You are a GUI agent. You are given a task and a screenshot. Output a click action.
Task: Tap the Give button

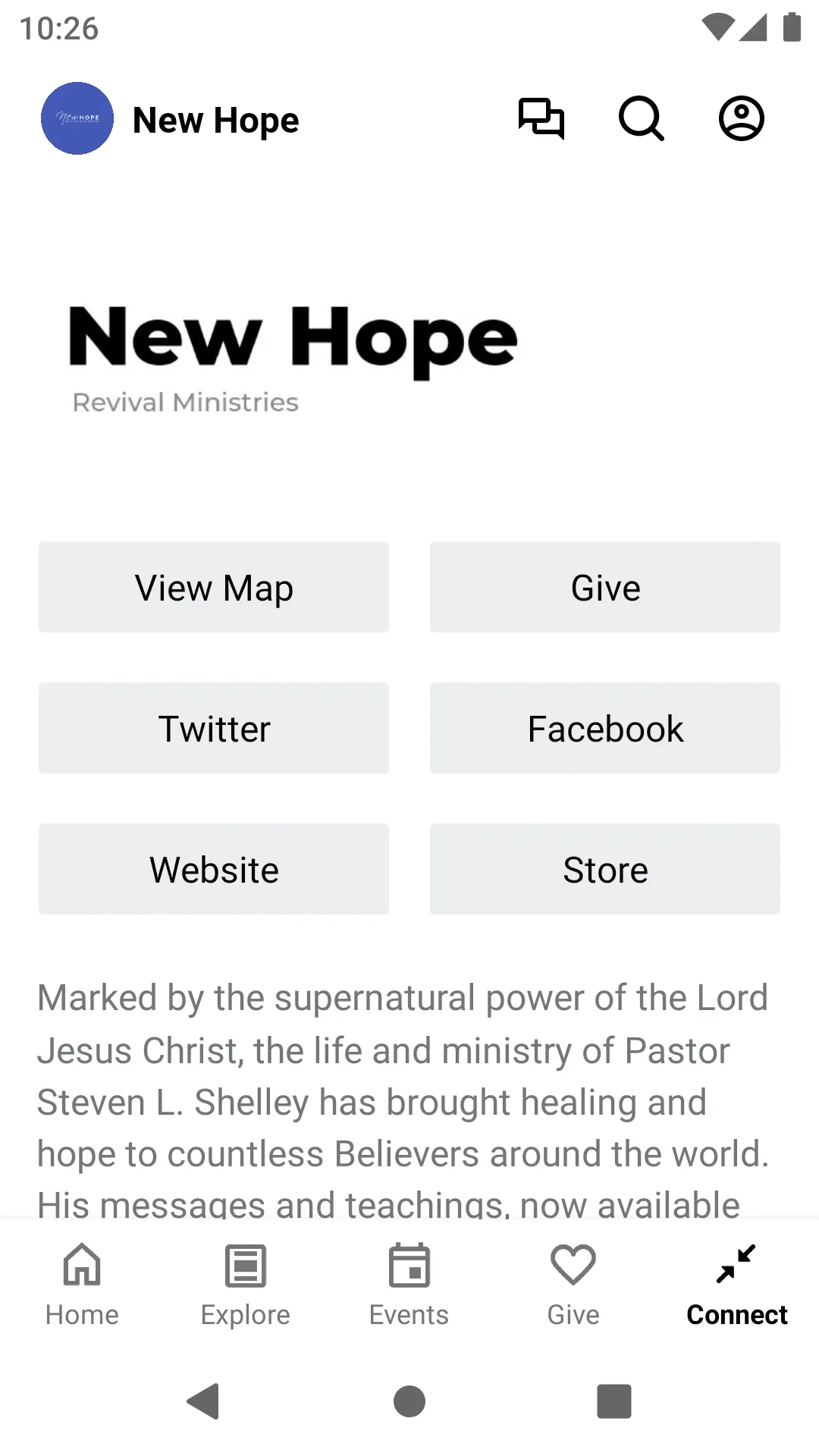tap(604, 587)
